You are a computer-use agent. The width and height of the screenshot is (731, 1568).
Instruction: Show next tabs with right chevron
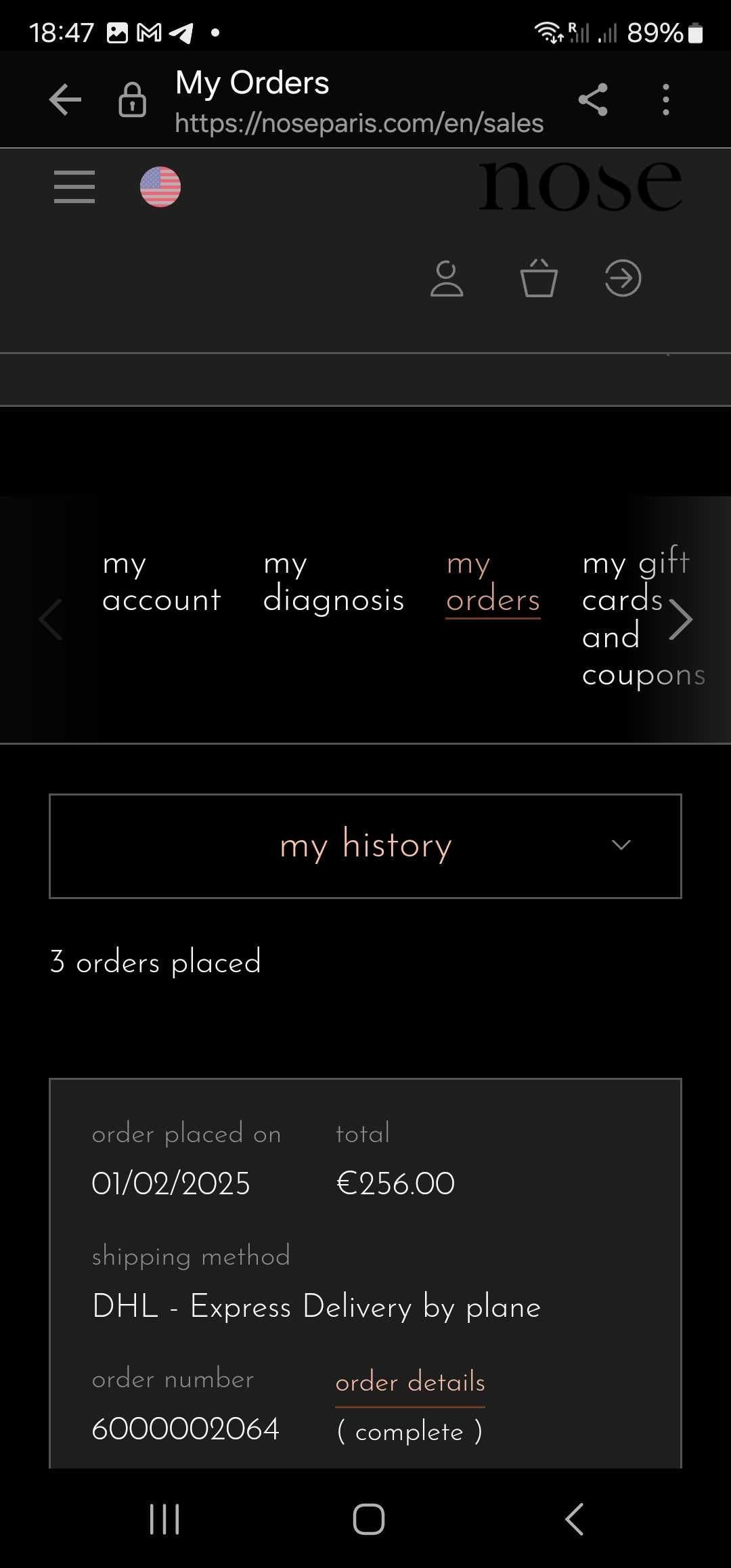click(x=681, y=619)
